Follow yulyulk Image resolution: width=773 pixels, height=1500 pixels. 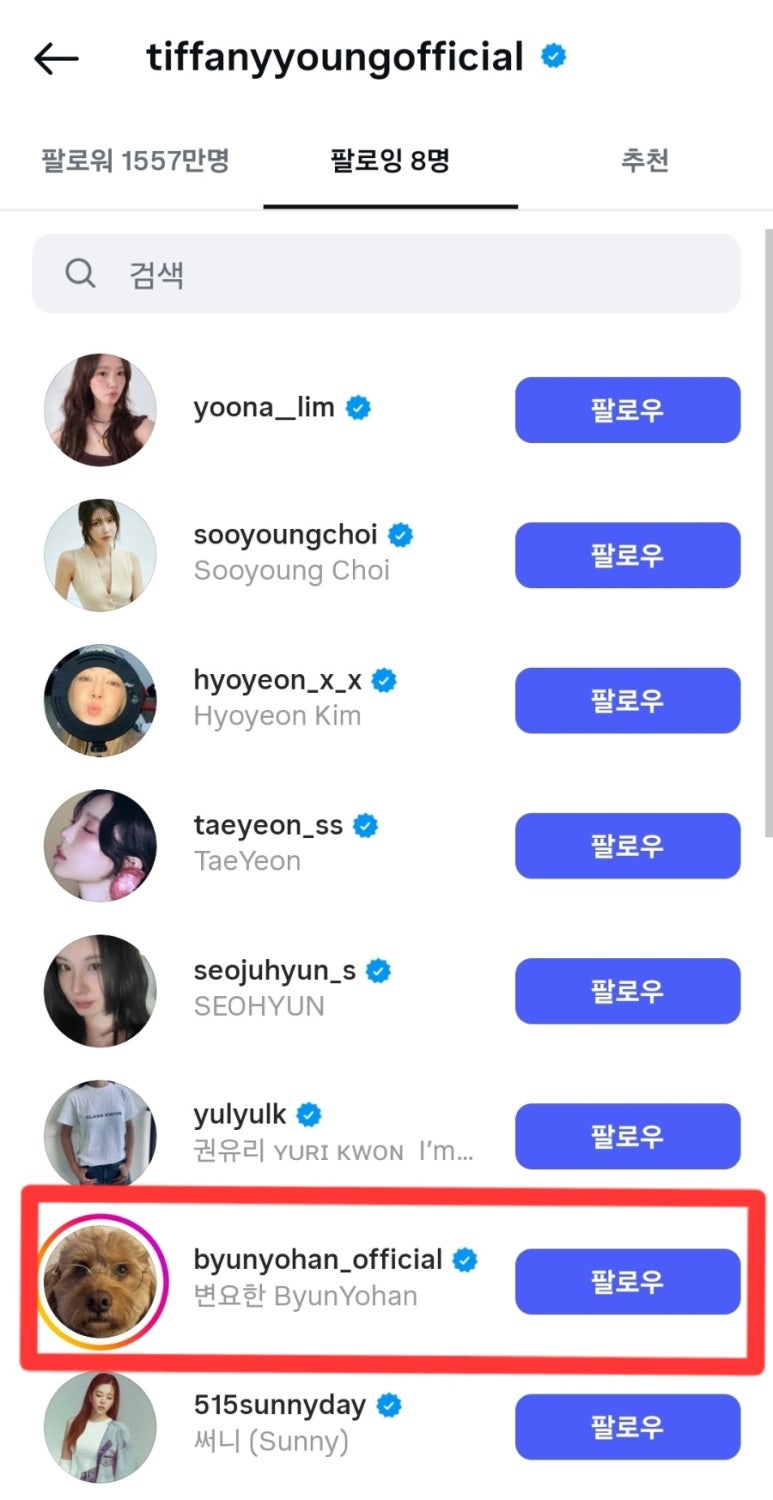[x=627, y=1136]
